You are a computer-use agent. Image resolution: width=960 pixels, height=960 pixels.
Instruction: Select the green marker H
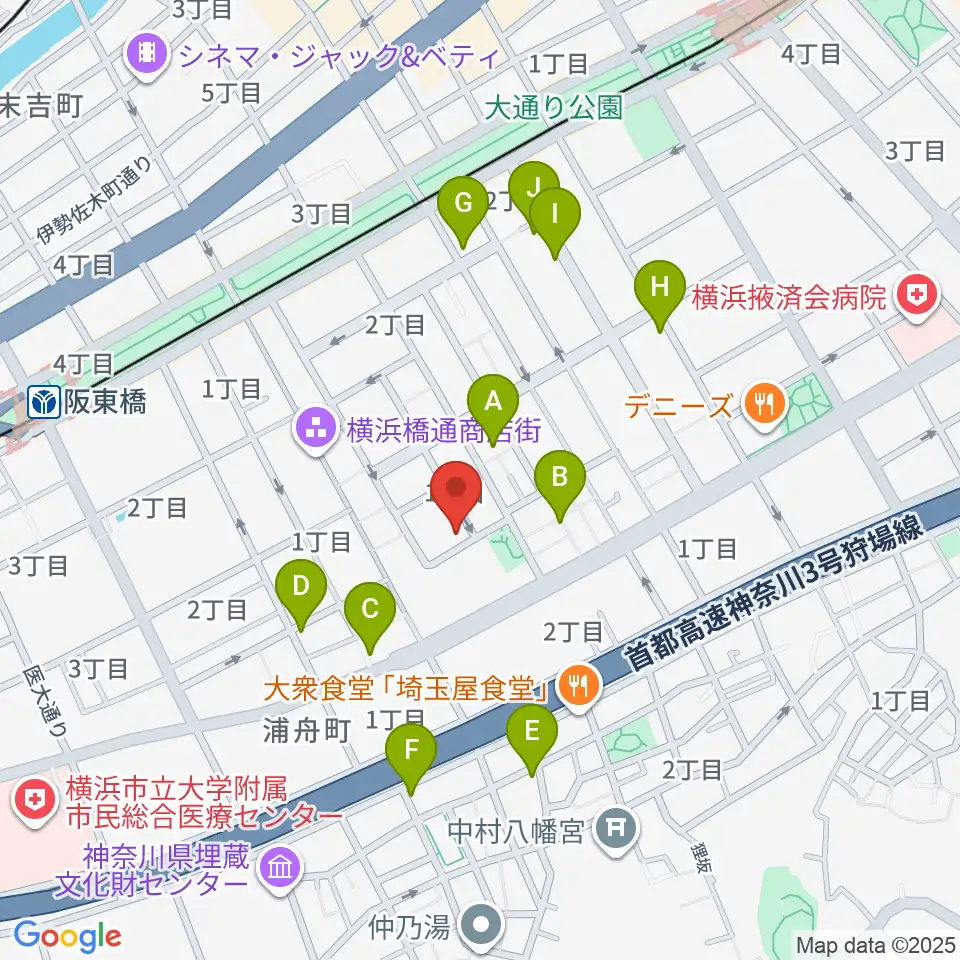[x=659, y=296]
